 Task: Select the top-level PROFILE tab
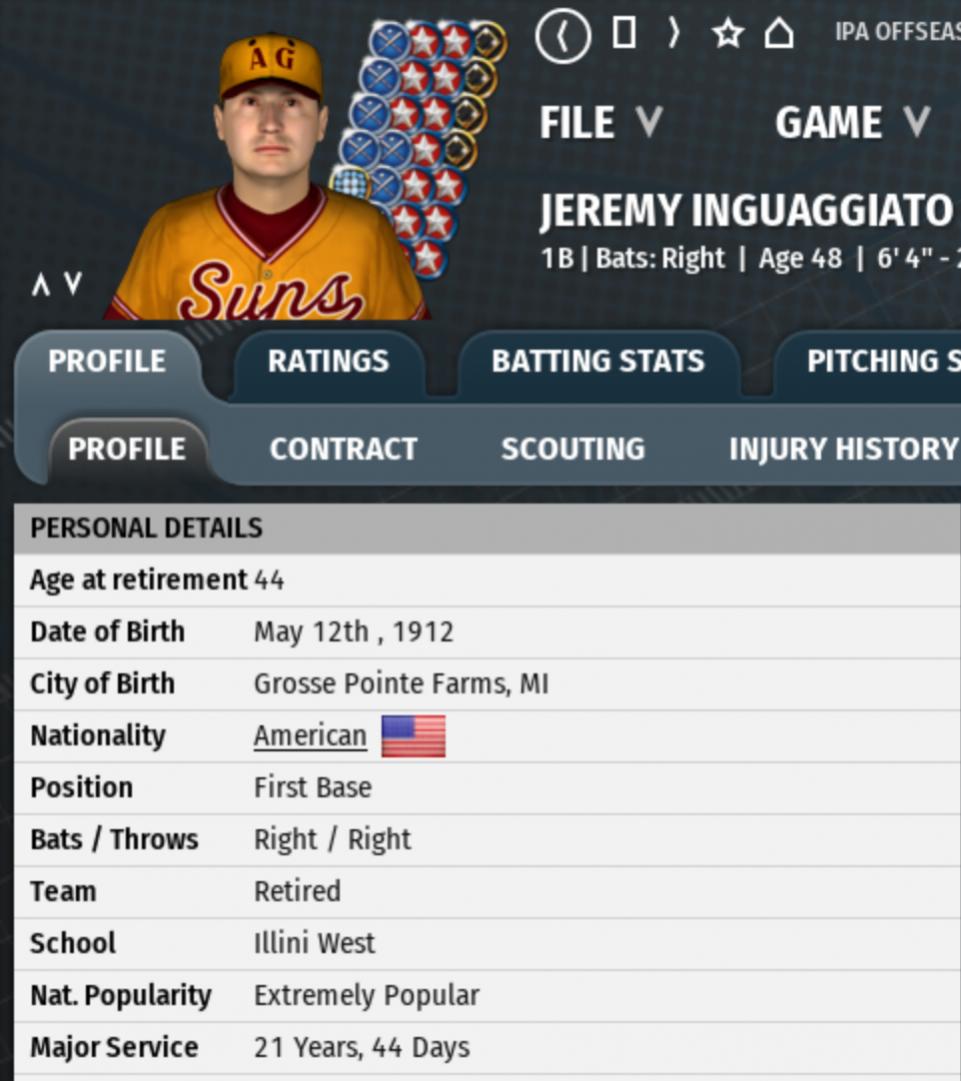(107, 362)
